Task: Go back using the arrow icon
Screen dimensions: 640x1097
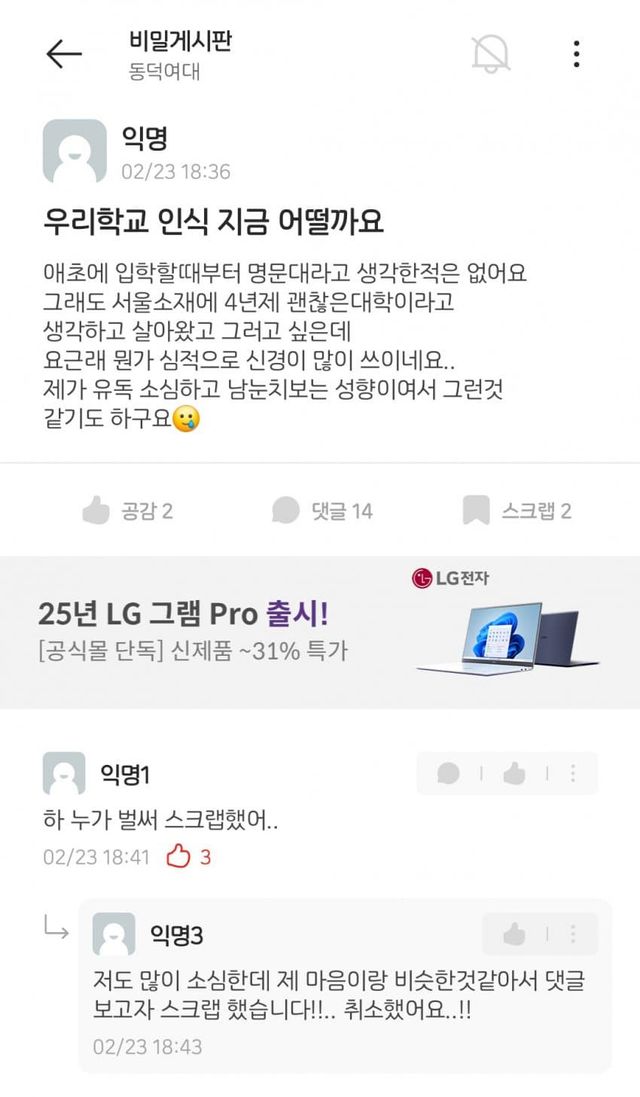Action: 63,54
